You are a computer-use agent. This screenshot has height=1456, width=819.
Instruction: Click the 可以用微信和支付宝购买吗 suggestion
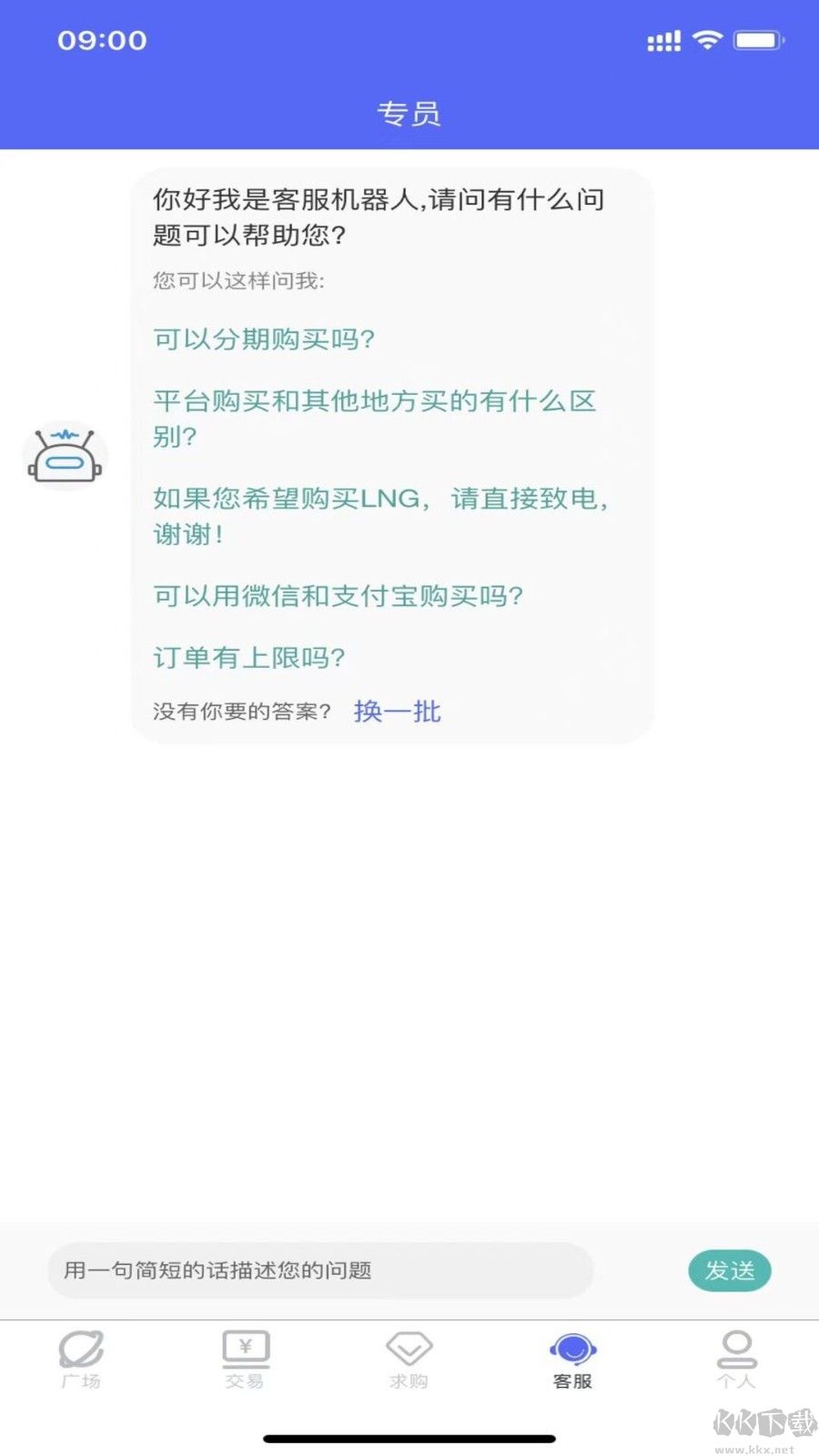click(338, 596)
